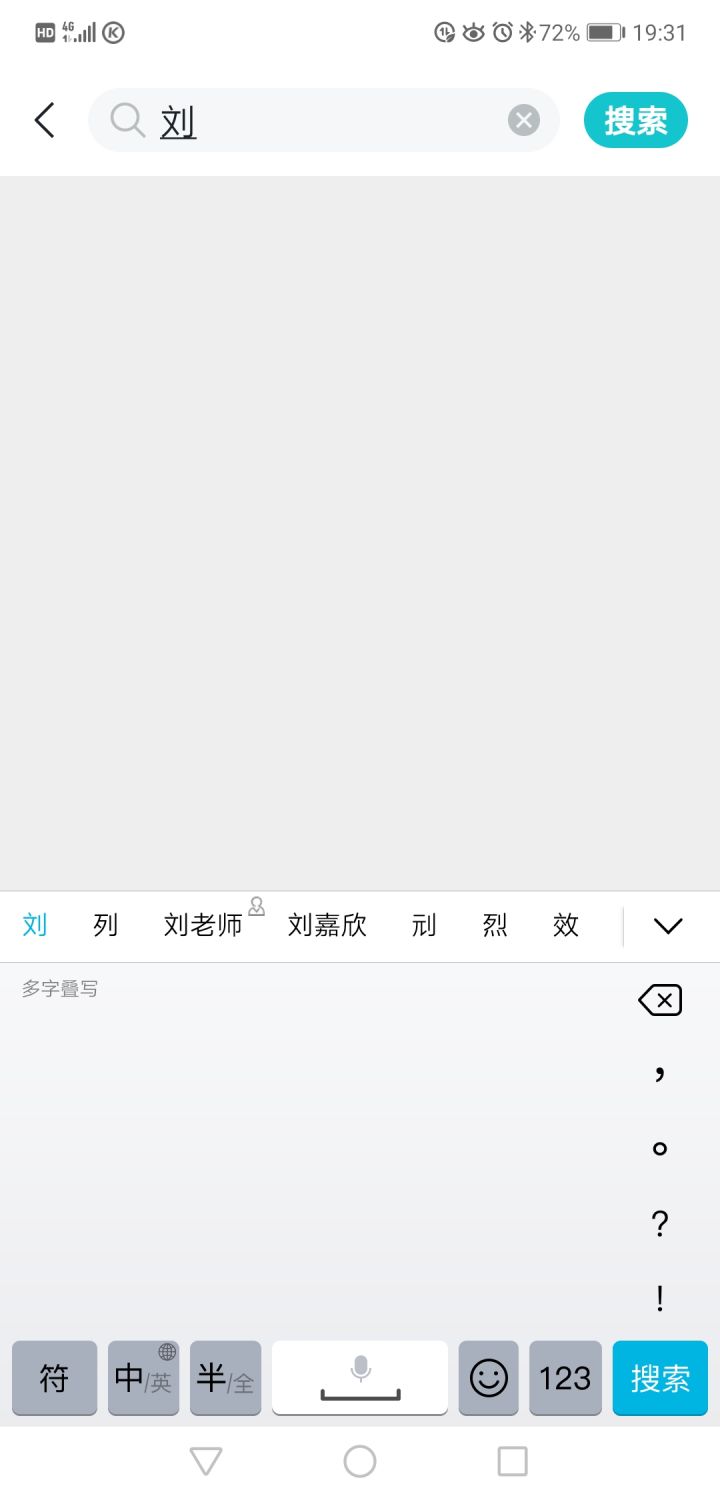Tap the 符 symbol keyboard key
The height and width of the screenshot is (1496, 720).
54,1378
